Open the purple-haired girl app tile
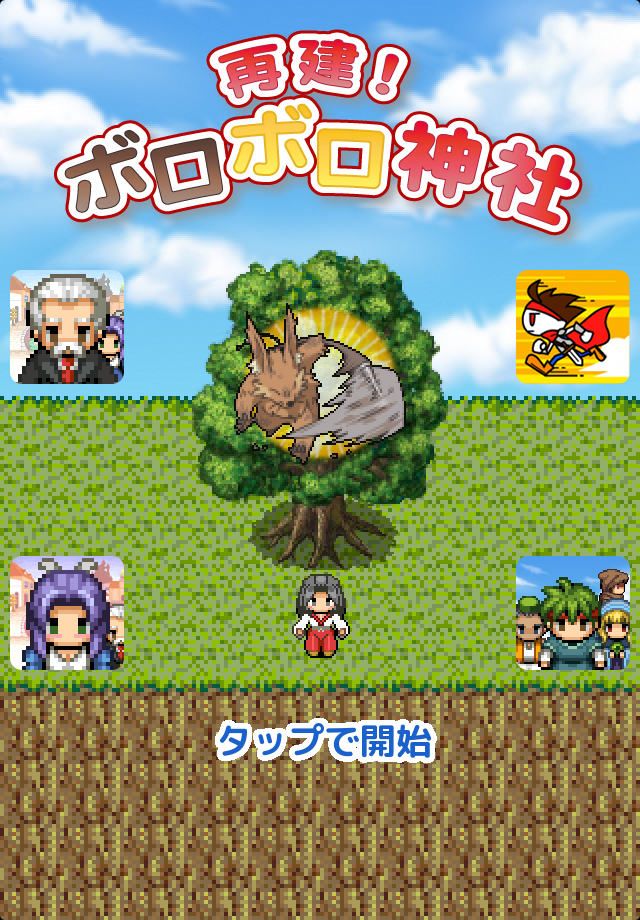Screen dimensions: 640x920 point(67,613)
